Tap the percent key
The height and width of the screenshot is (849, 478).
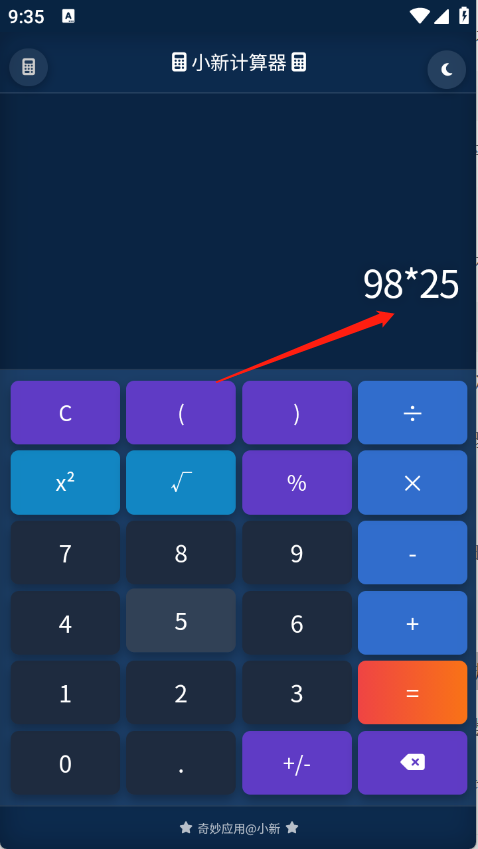point(297,482)
